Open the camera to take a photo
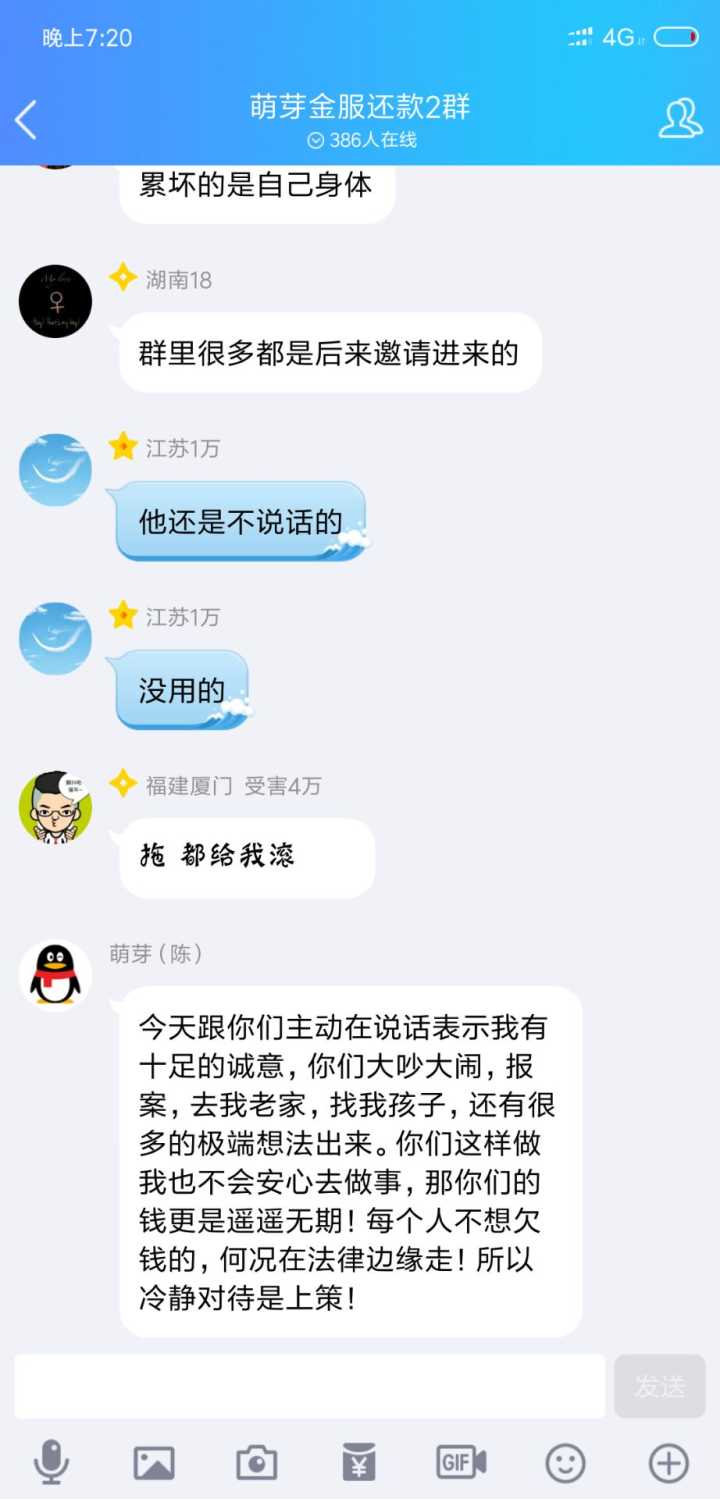The image size is (720, 1499). (x=257, y=1464)
